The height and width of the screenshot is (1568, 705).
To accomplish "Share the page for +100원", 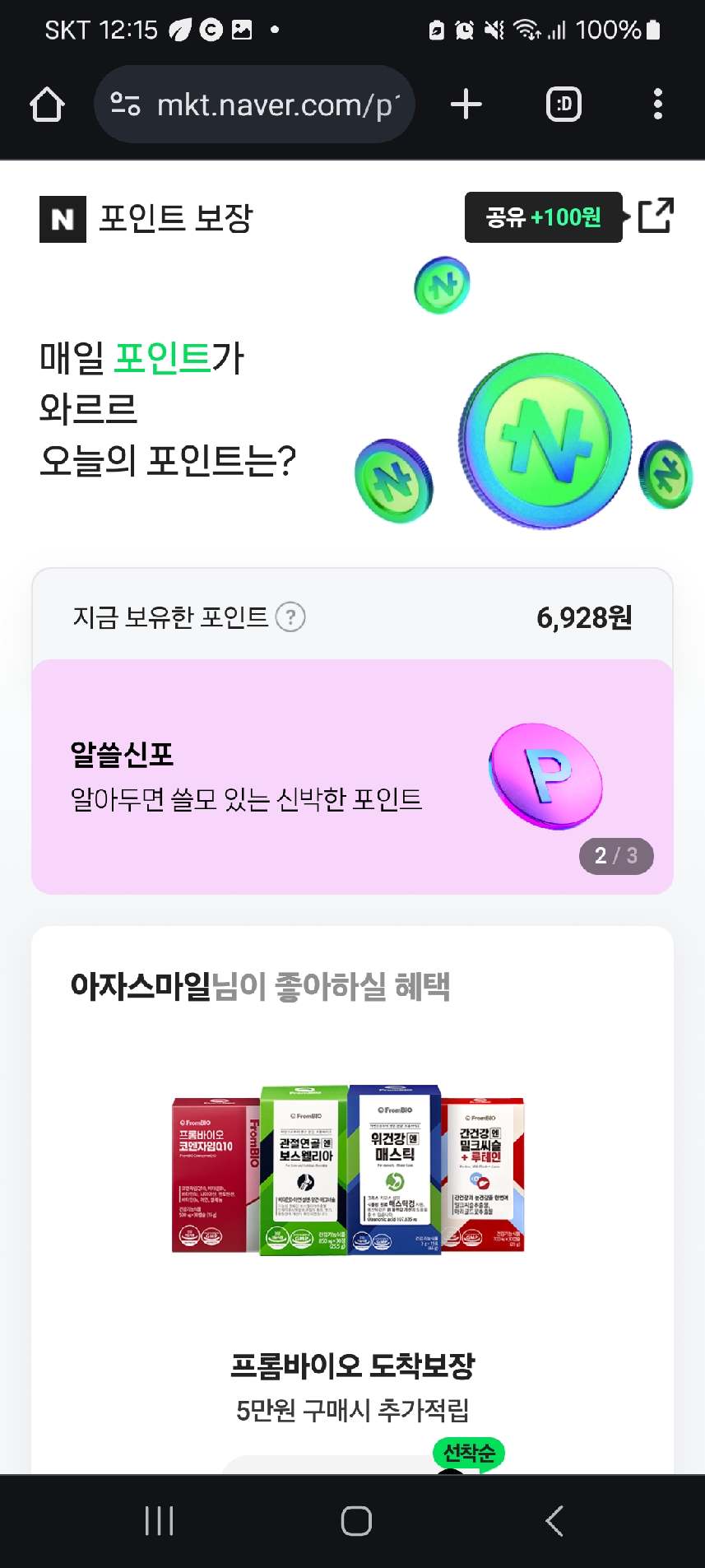I will pyautogui.click(x=543, y=217).
